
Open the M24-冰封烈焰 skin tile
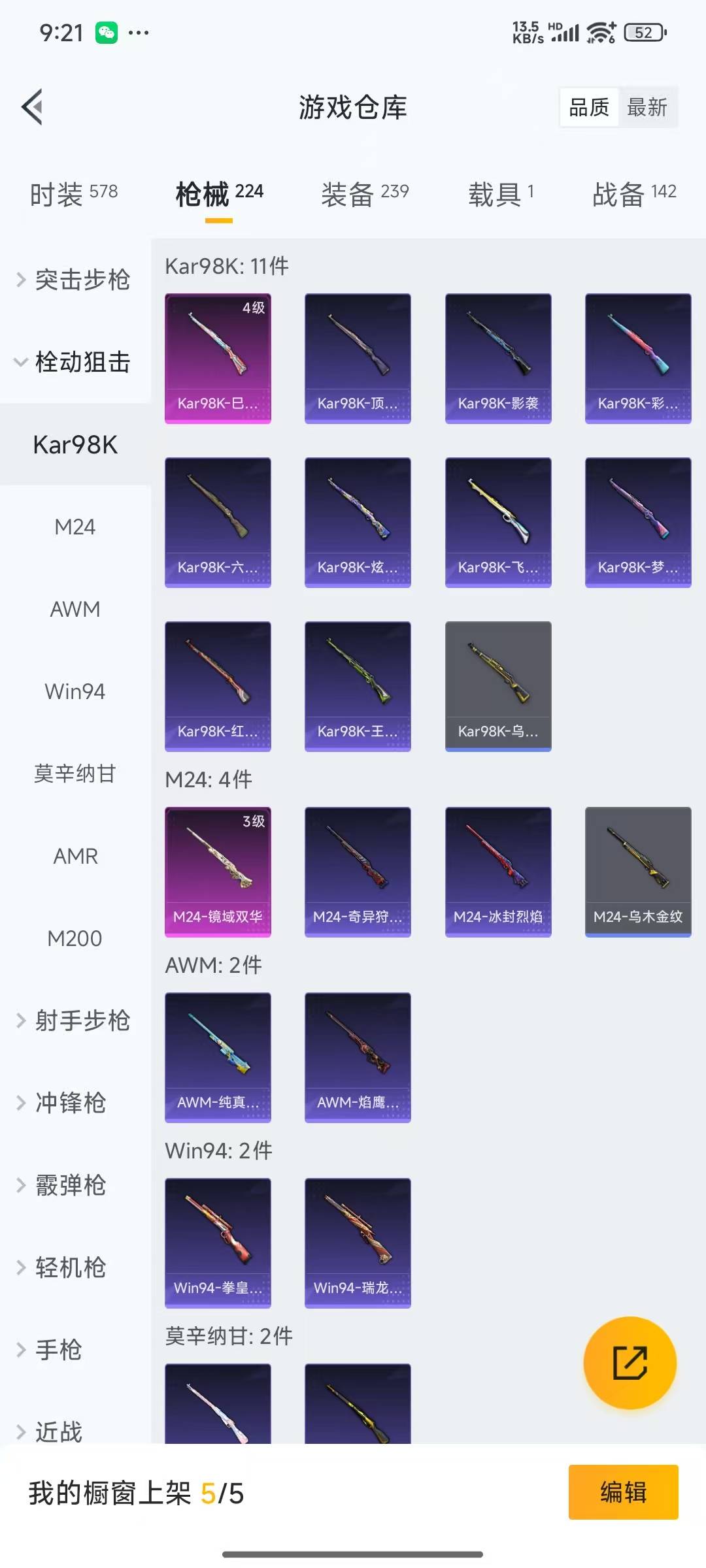pos(498,872)
